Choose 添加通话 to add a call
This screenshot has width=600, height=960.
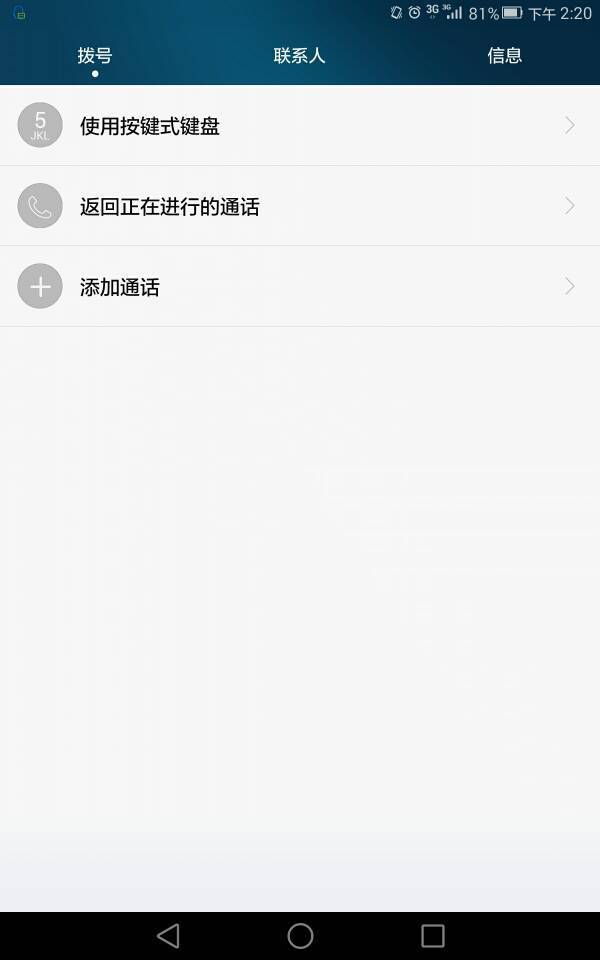[300, 287]
